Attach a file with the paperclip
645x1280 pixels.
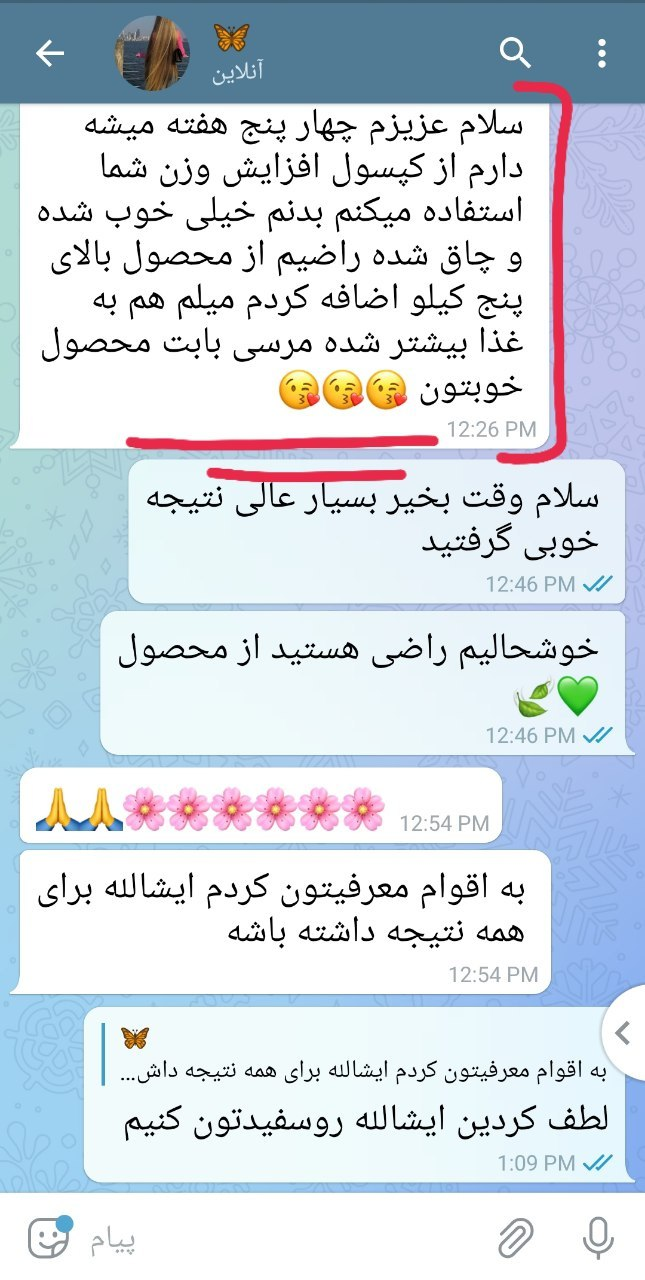(x=517, y=1240)
